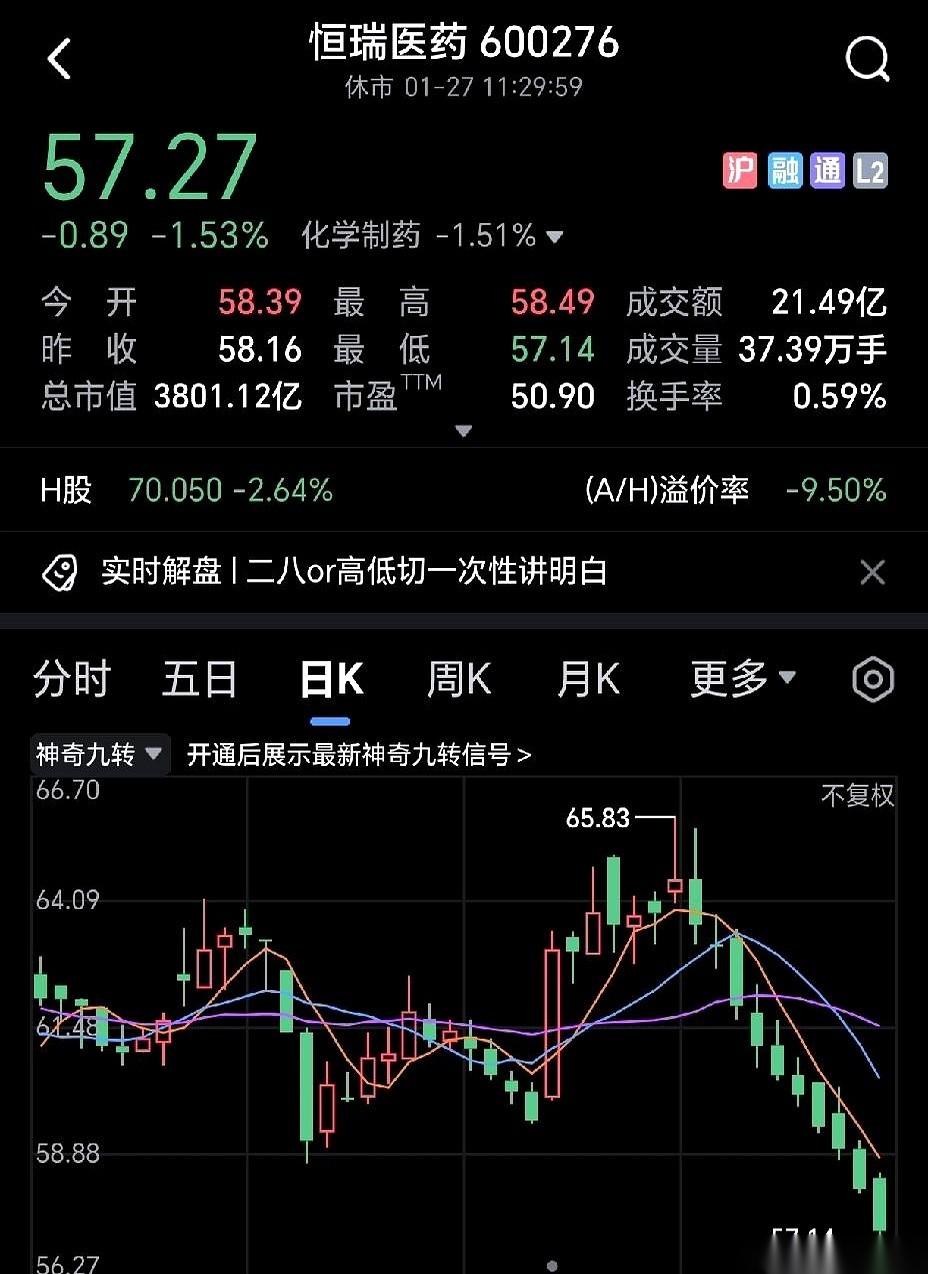Open chart settings gear icon
The image size is (928, 1274).
pyautogui.click(x=872, y=679)
